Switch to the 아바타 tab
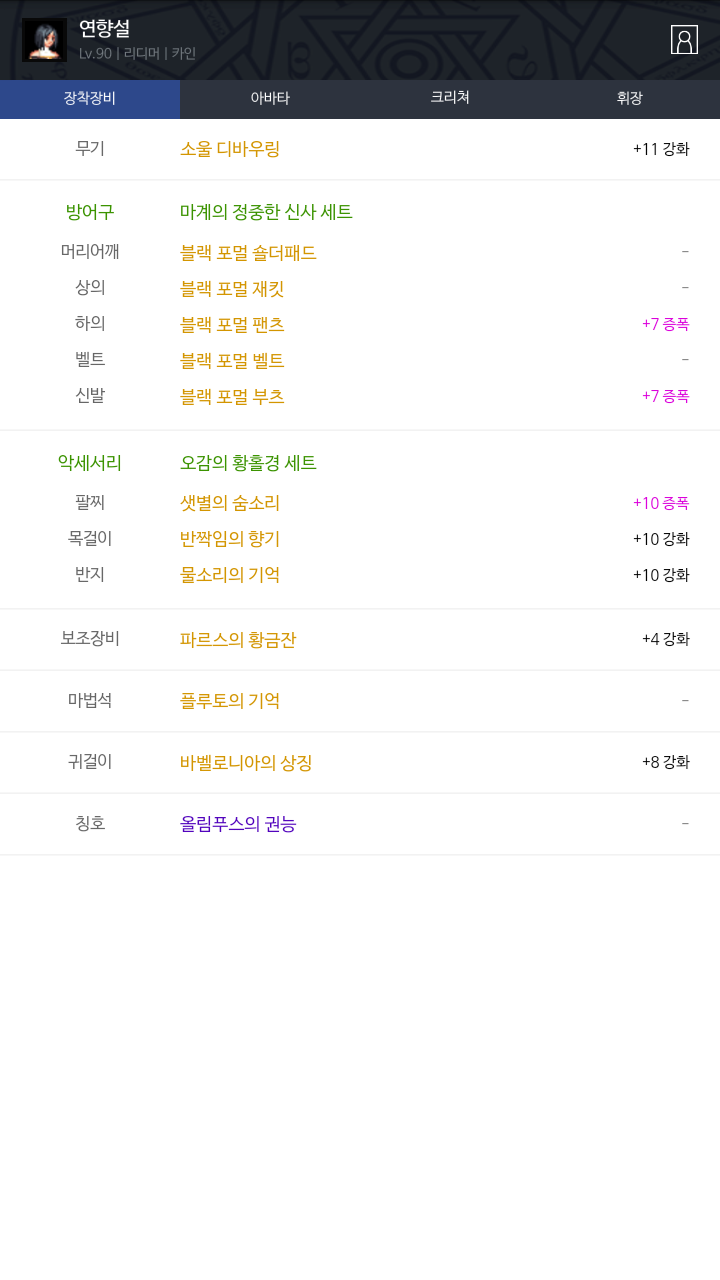The height and width of the screenshot is (1280, 720). pos(270,98)
